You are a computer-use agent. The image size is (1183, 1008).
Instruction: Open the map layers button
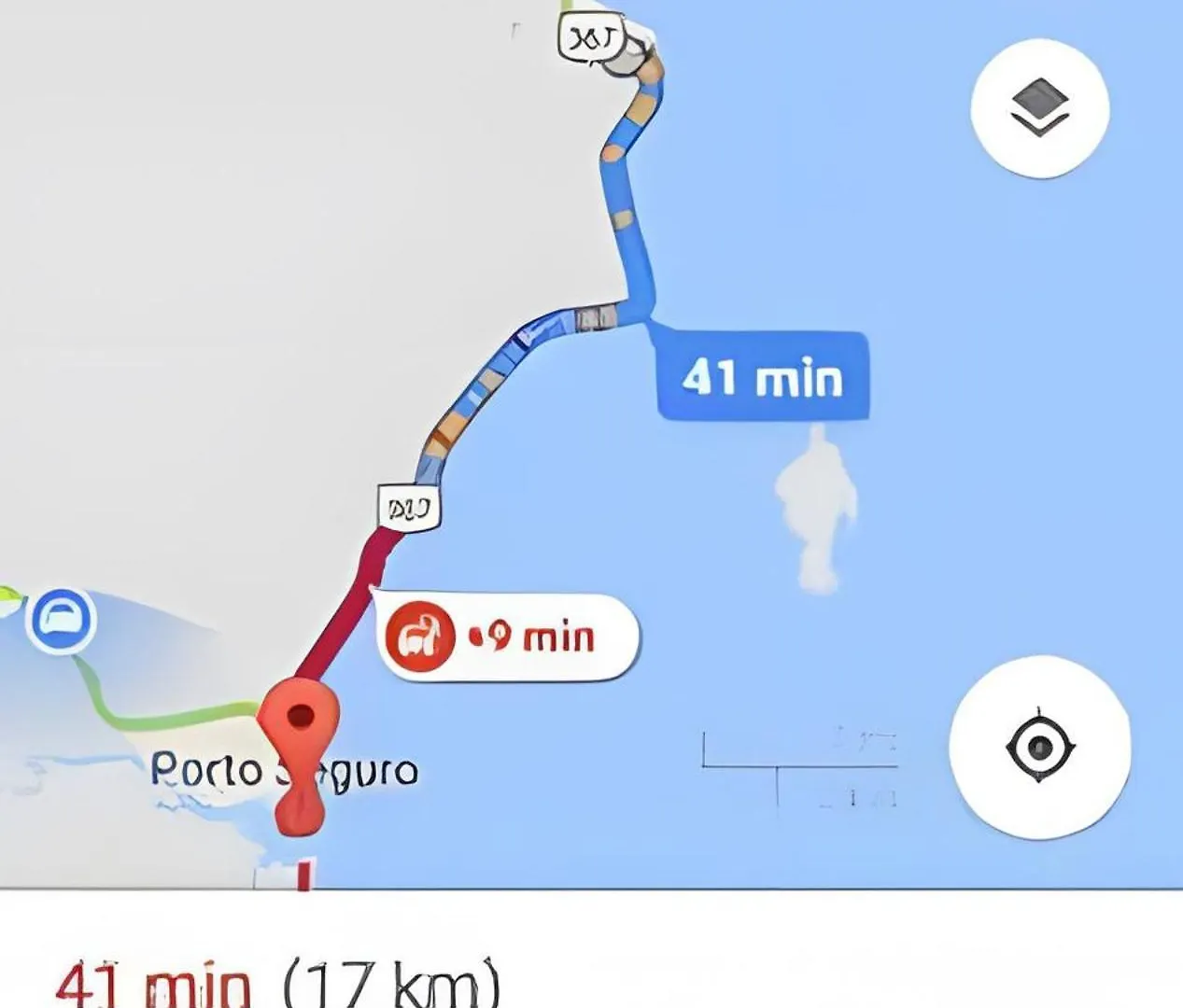click(x=1039, y=107)
